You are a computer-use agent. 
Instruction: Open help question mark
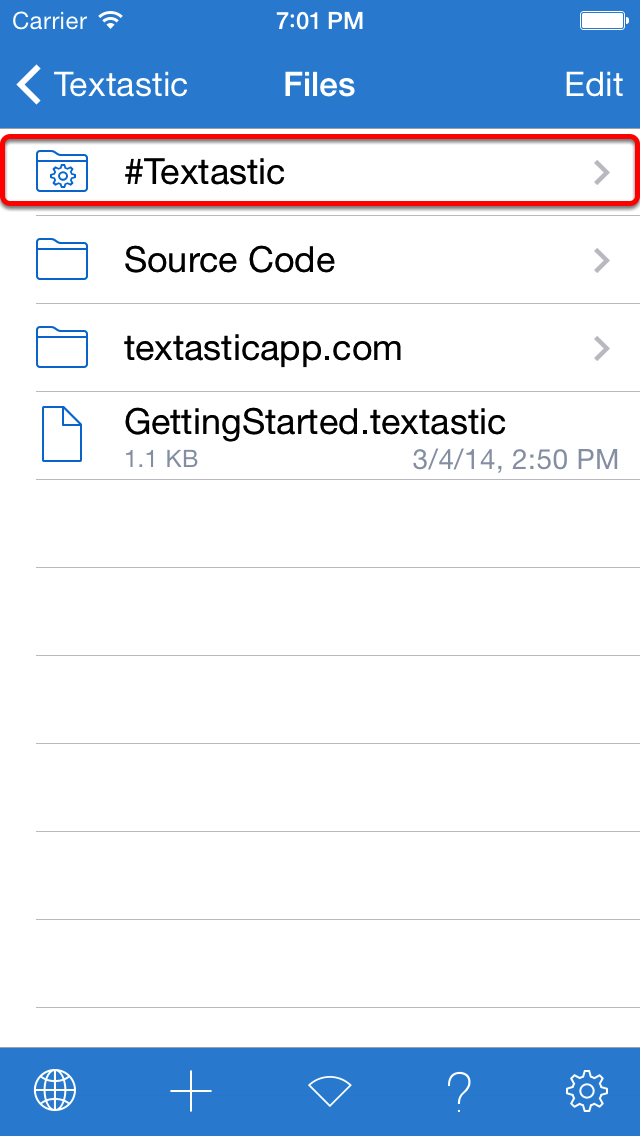(x=458, y=1090)
